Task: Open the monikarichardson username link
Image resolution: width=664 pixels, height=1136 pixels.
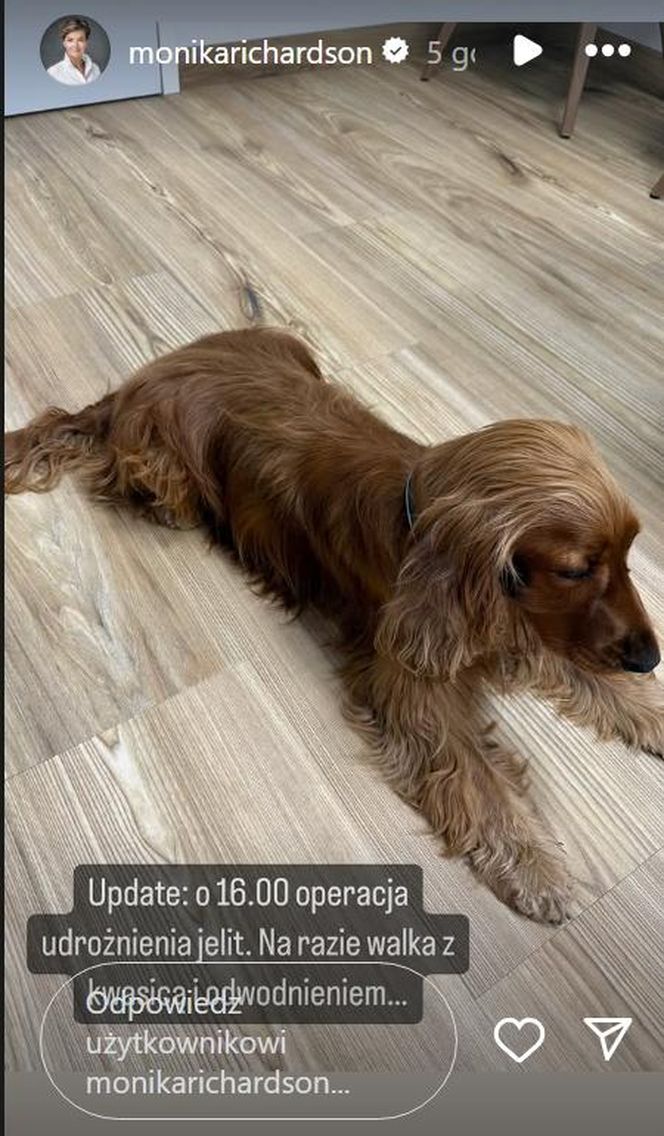Action: (250, 53)
